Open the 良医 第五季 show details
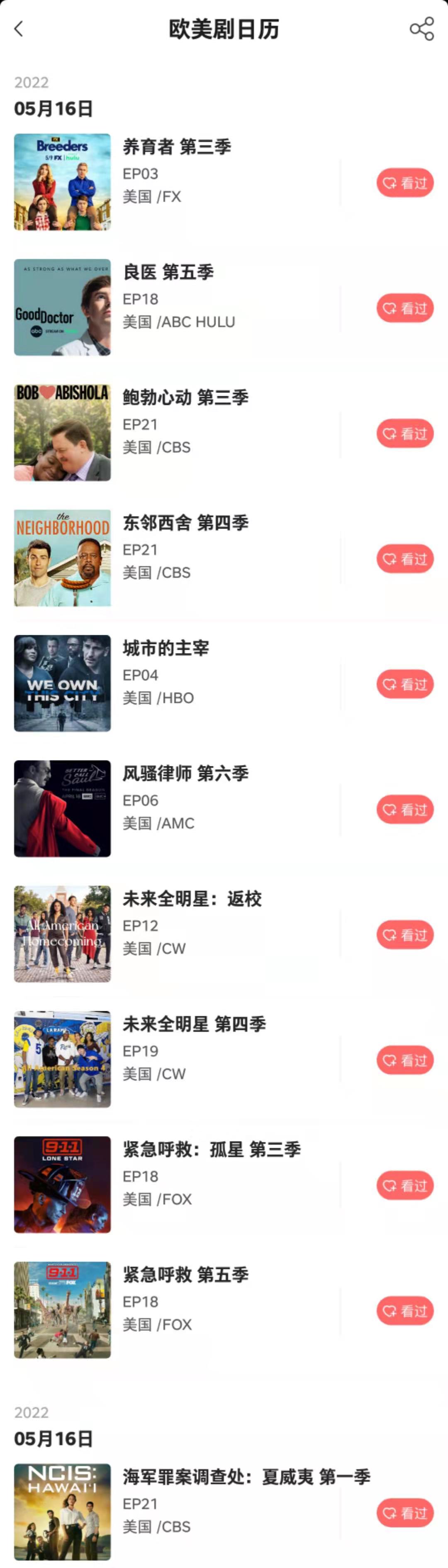Viewport: 448px width, 1568px height. [x=168, y=272]
